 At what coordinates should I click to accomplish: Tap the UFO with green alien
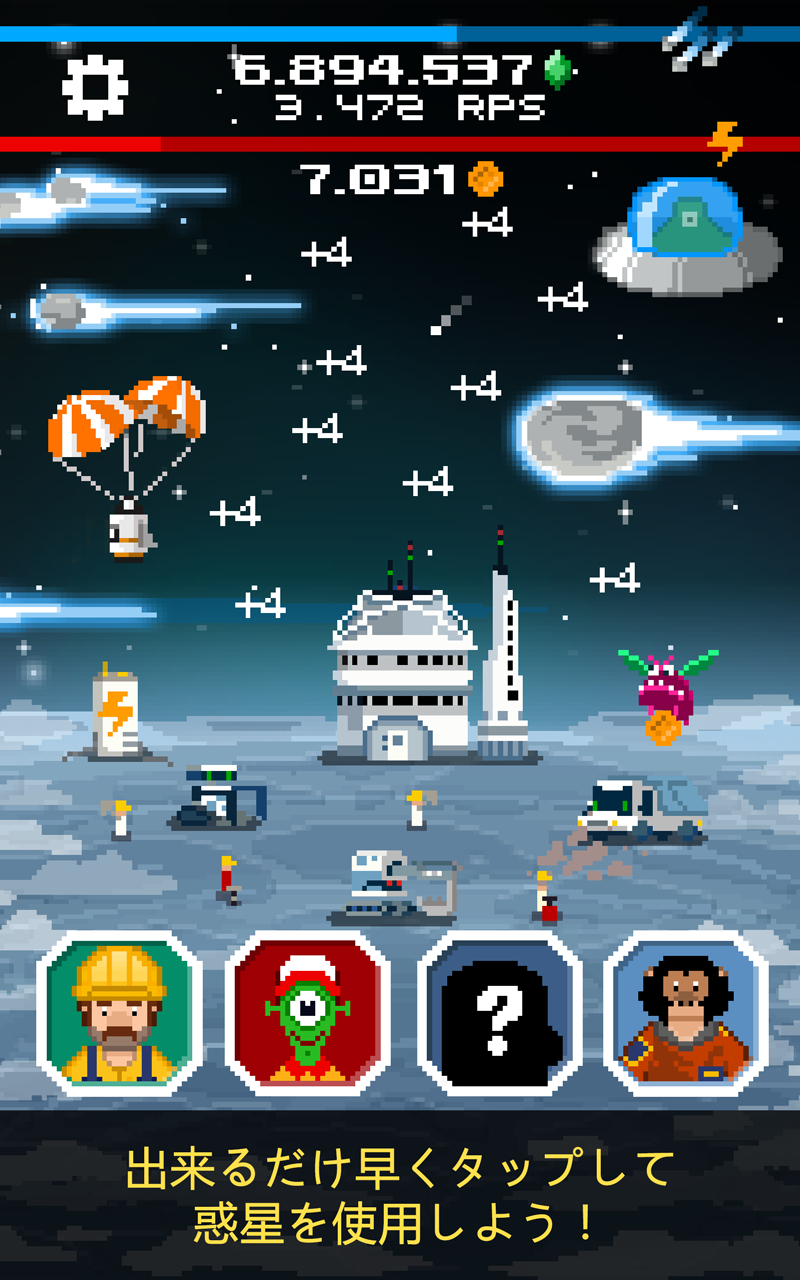pos(689,236)
